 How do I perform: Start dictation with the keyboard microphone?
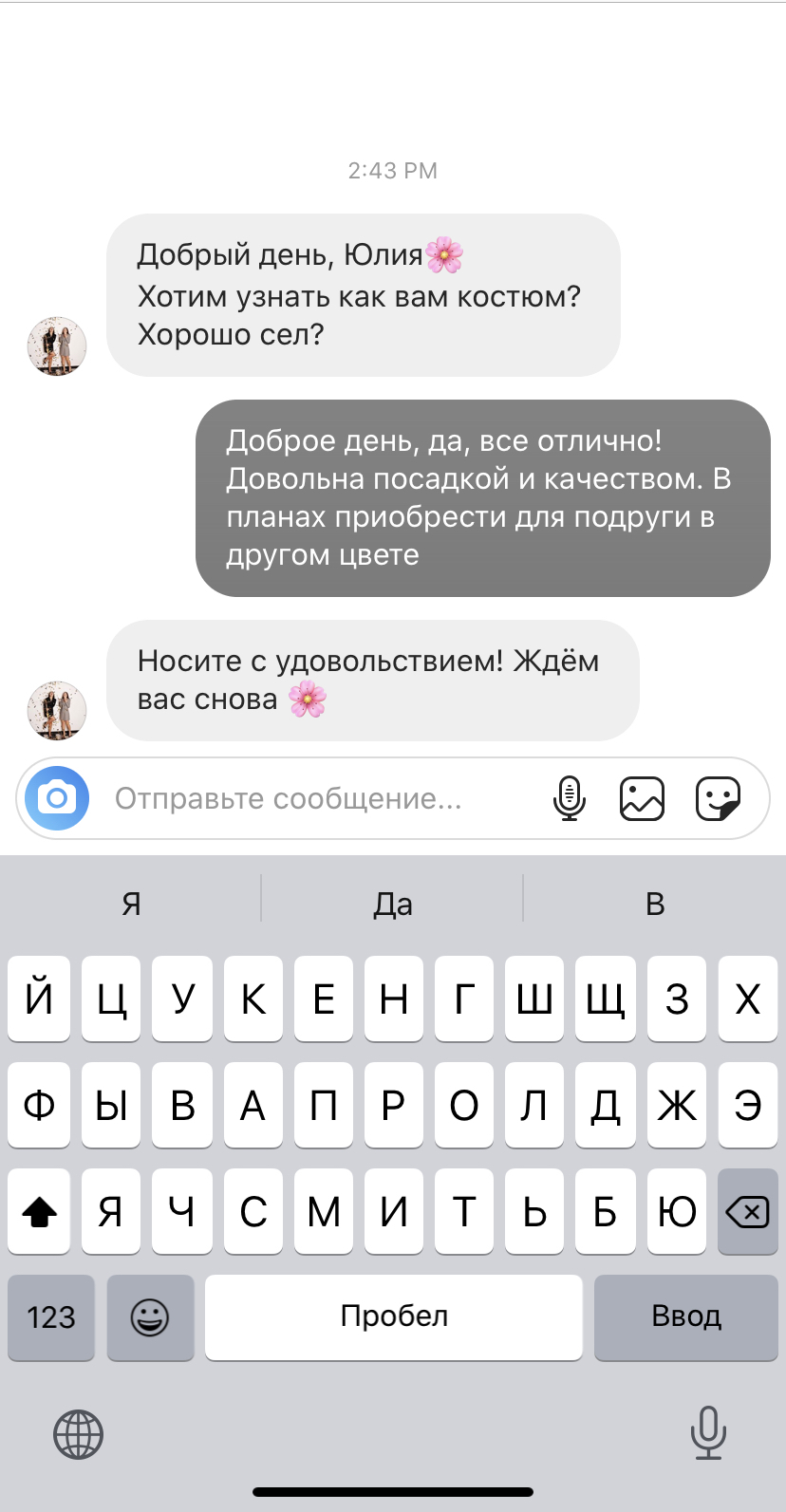pyautogui.click(x=707, y=1432)
